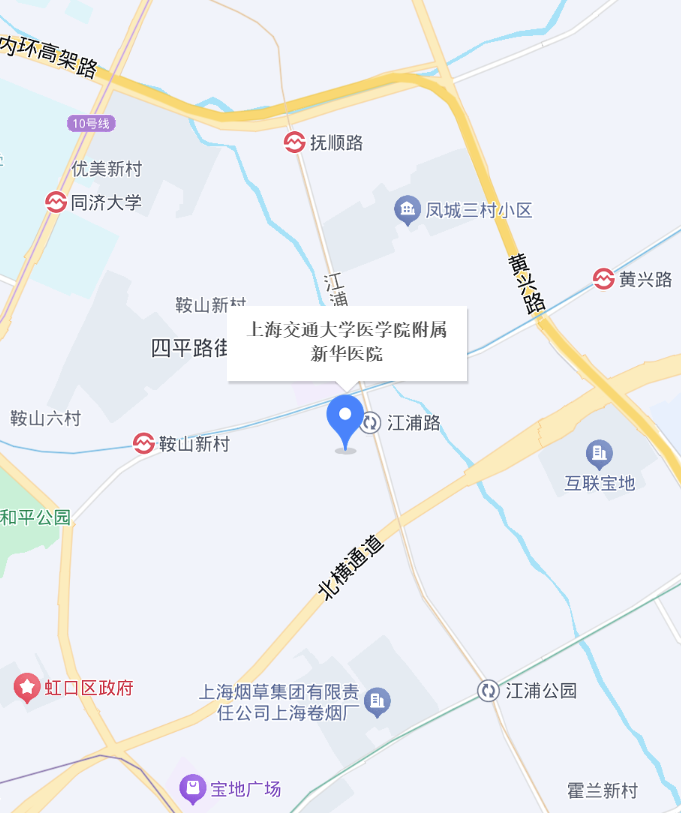The height and width of the screenshot is (813, 681).
Task: Select the 鞍山新村 metro station marker
Action: (144, 443)
